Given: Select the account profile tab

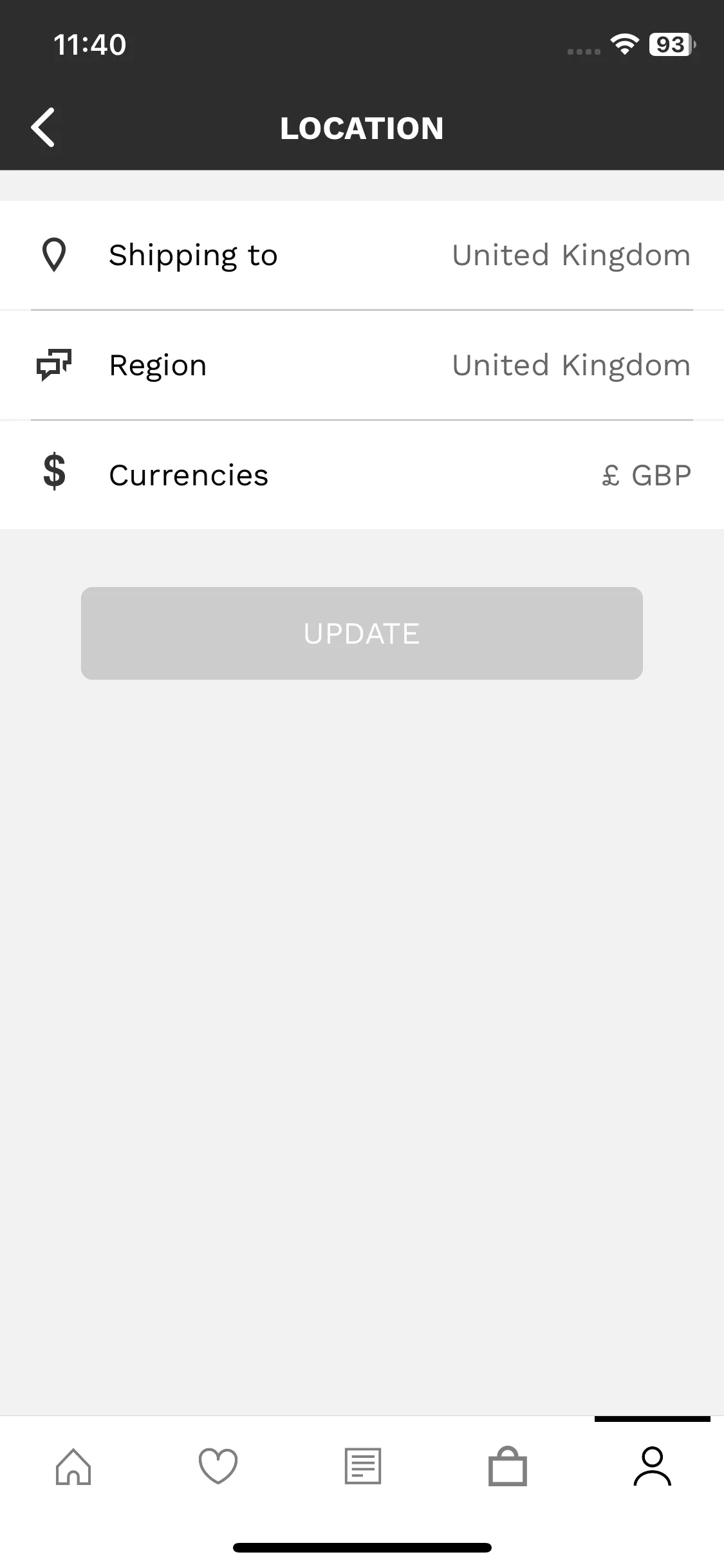Looking at the screenshot, I should [x=652, y=1466].
